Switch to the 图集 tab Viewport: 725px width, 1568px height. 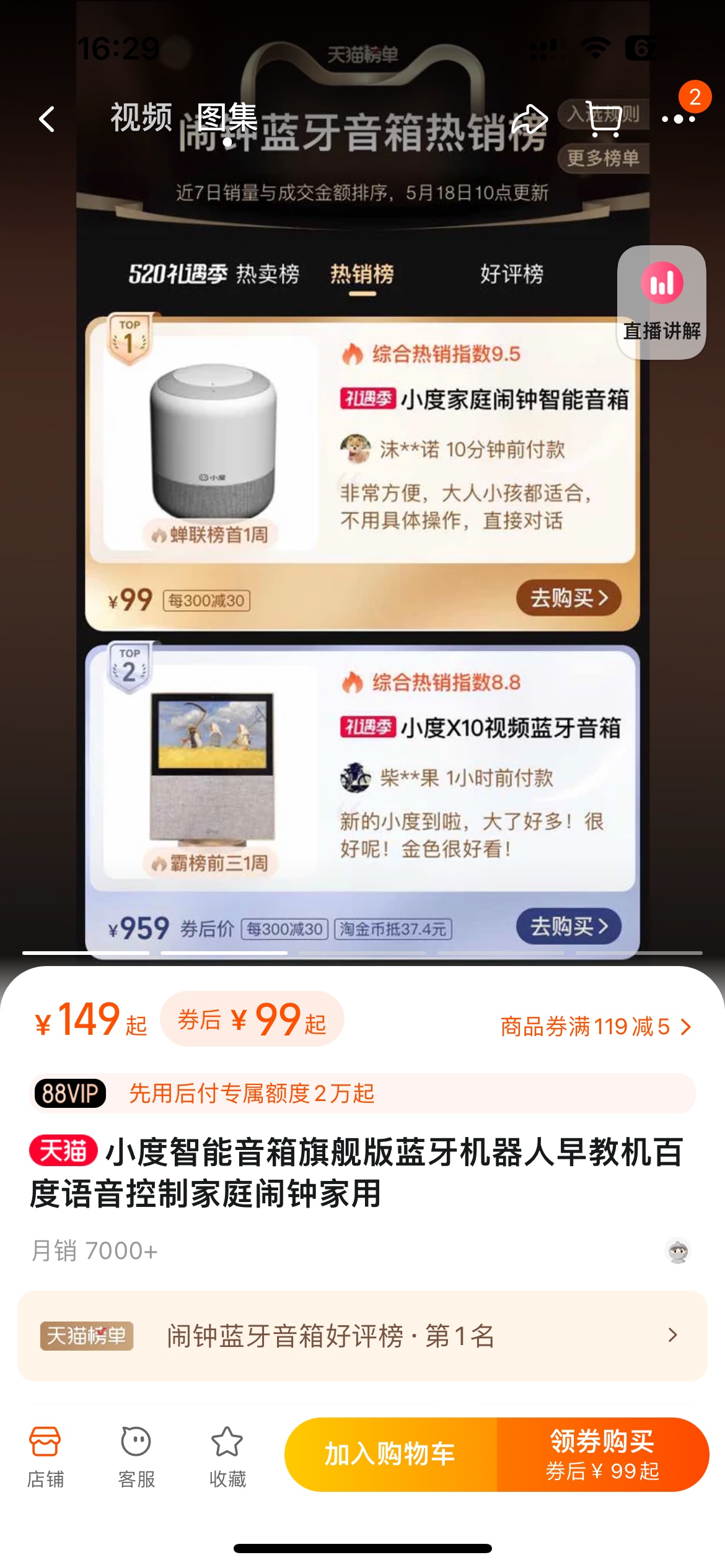tap(227, 117)
